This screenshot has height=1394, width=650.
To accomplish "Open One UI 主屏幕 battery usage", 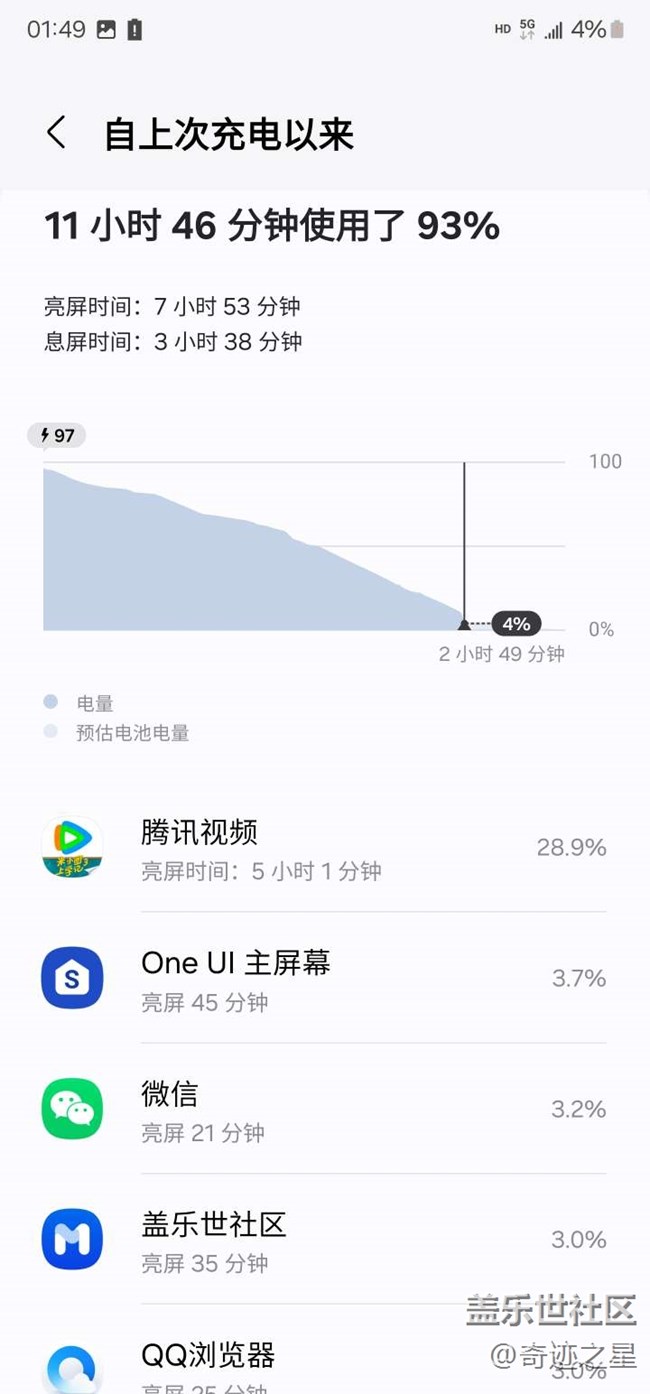I will tap(325, 978).
